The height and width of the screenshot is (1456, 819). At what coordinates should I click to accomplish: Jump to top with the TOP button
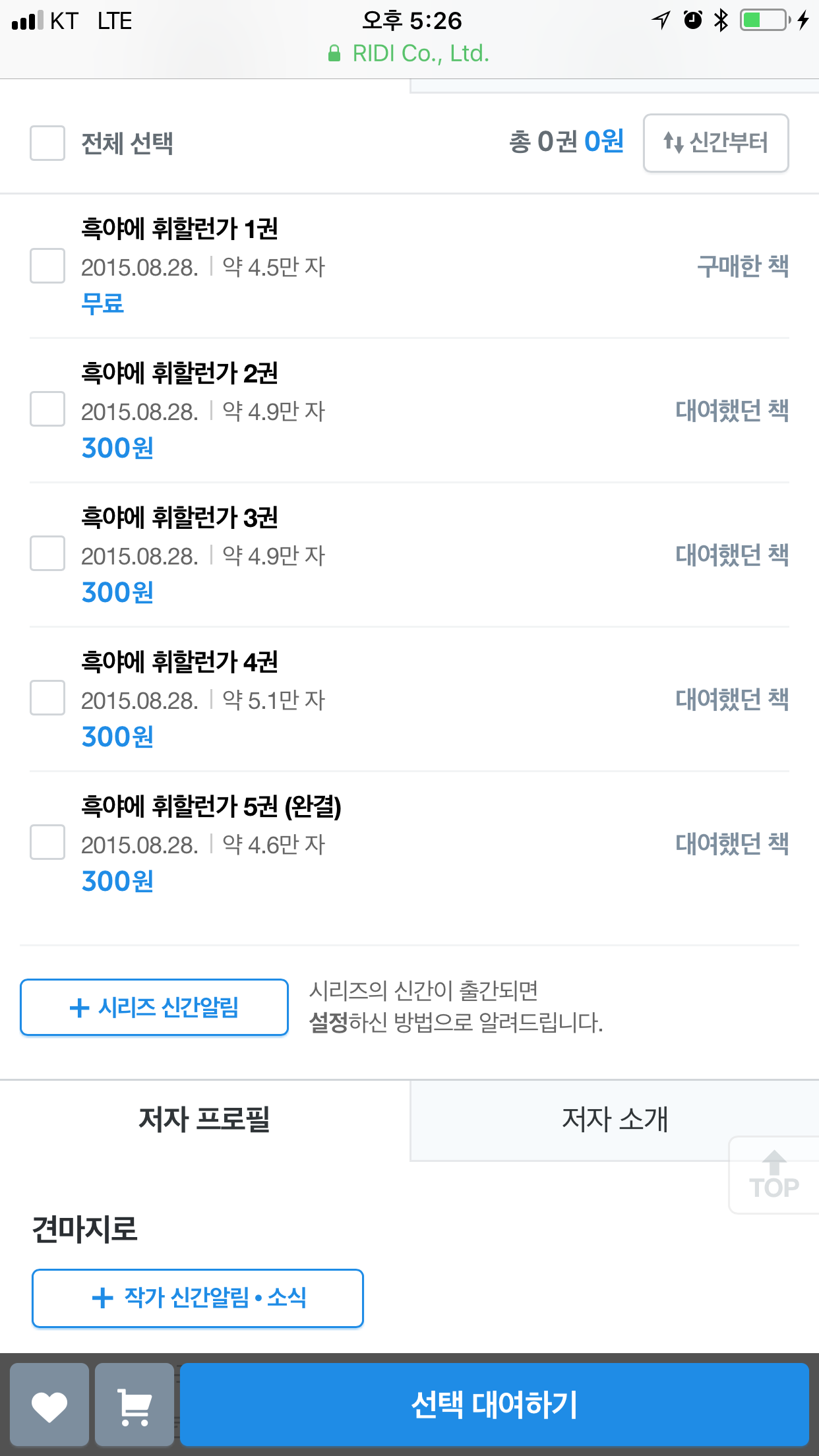tap(774, 1176)
